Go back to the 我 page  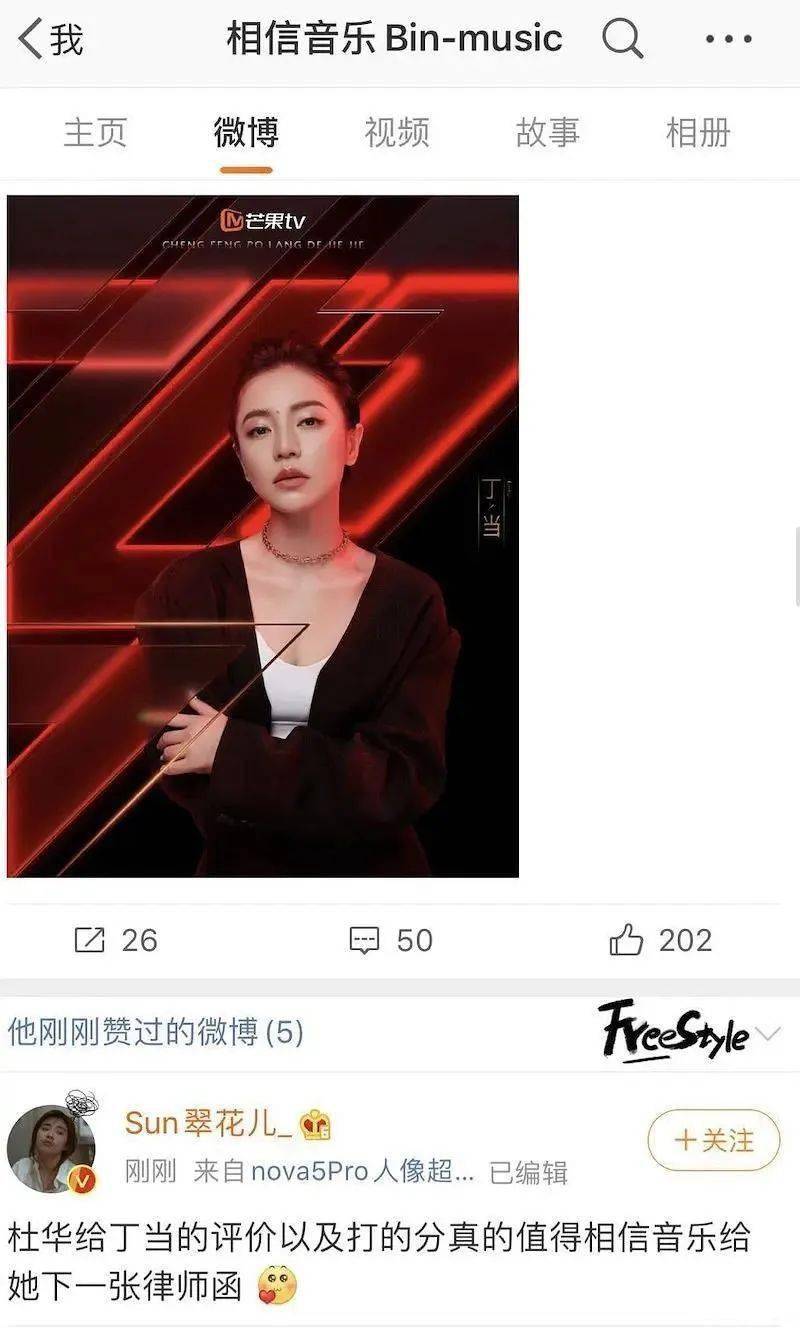[x=50, y=40]
